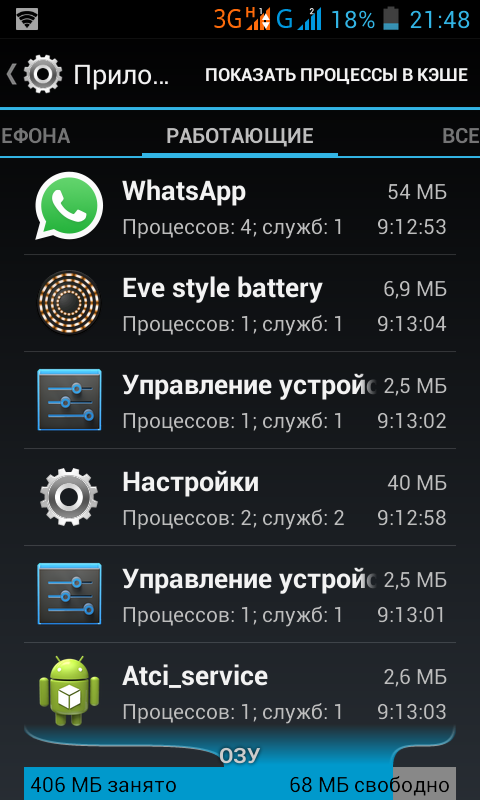
Task: Open the Eve style battery entry
Action: coord(240,303)
